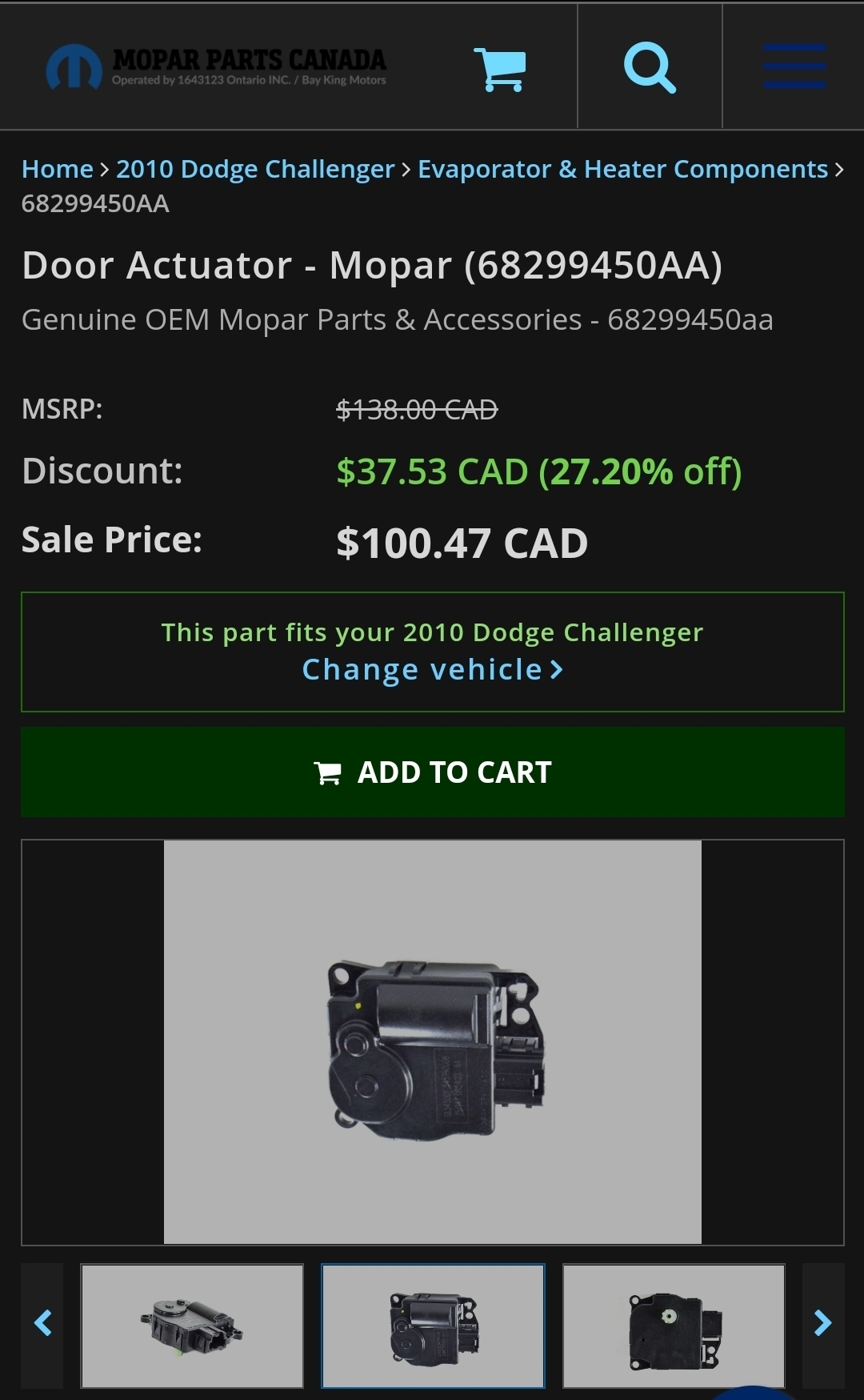
Task: Open the 2010 Dodge Challenger breadcrumb
Action: point(255,170)
